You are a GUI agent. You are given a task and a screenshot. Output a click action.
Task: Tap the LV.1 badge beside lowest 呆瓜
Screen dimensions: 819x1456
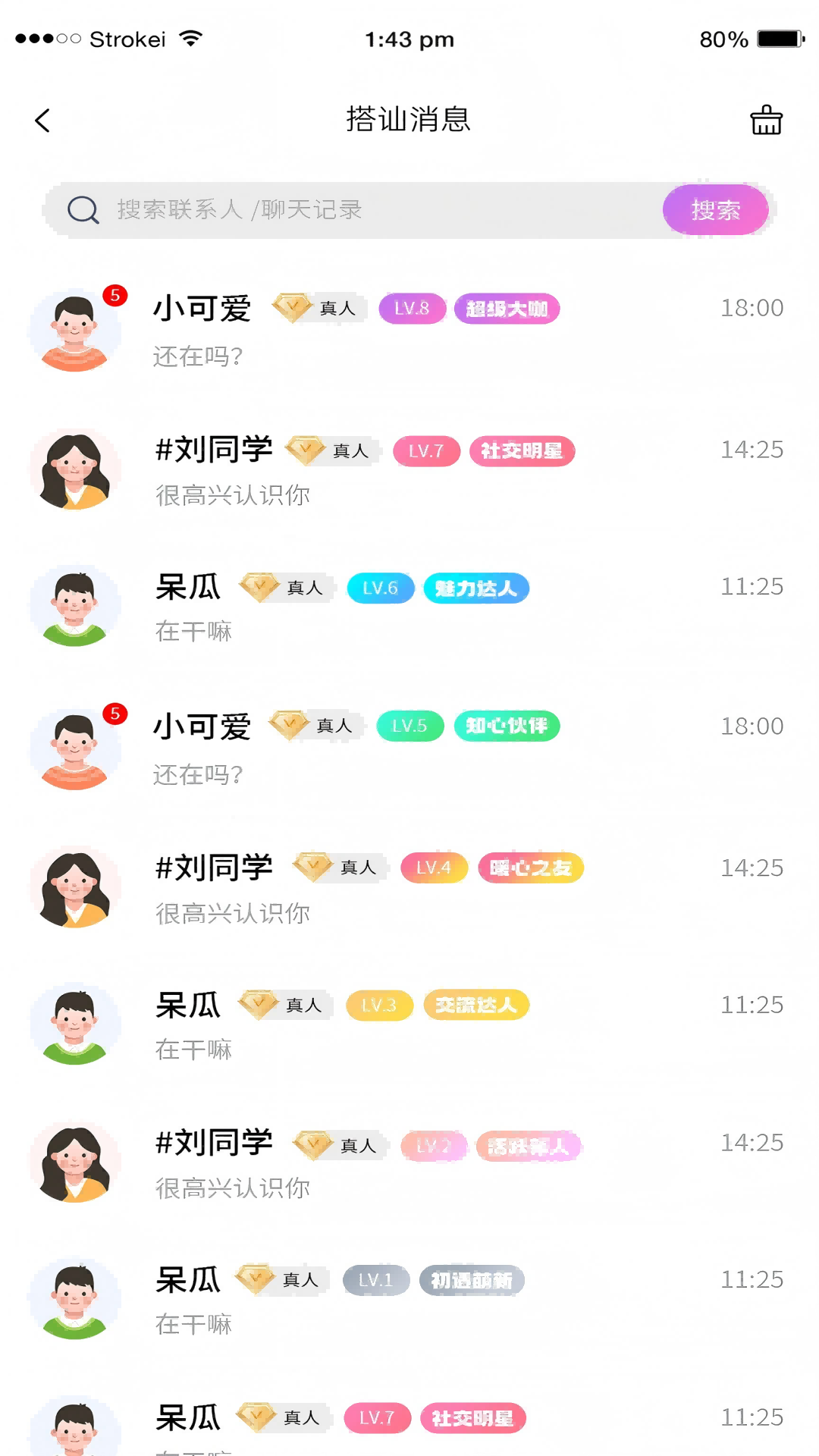375,1280
